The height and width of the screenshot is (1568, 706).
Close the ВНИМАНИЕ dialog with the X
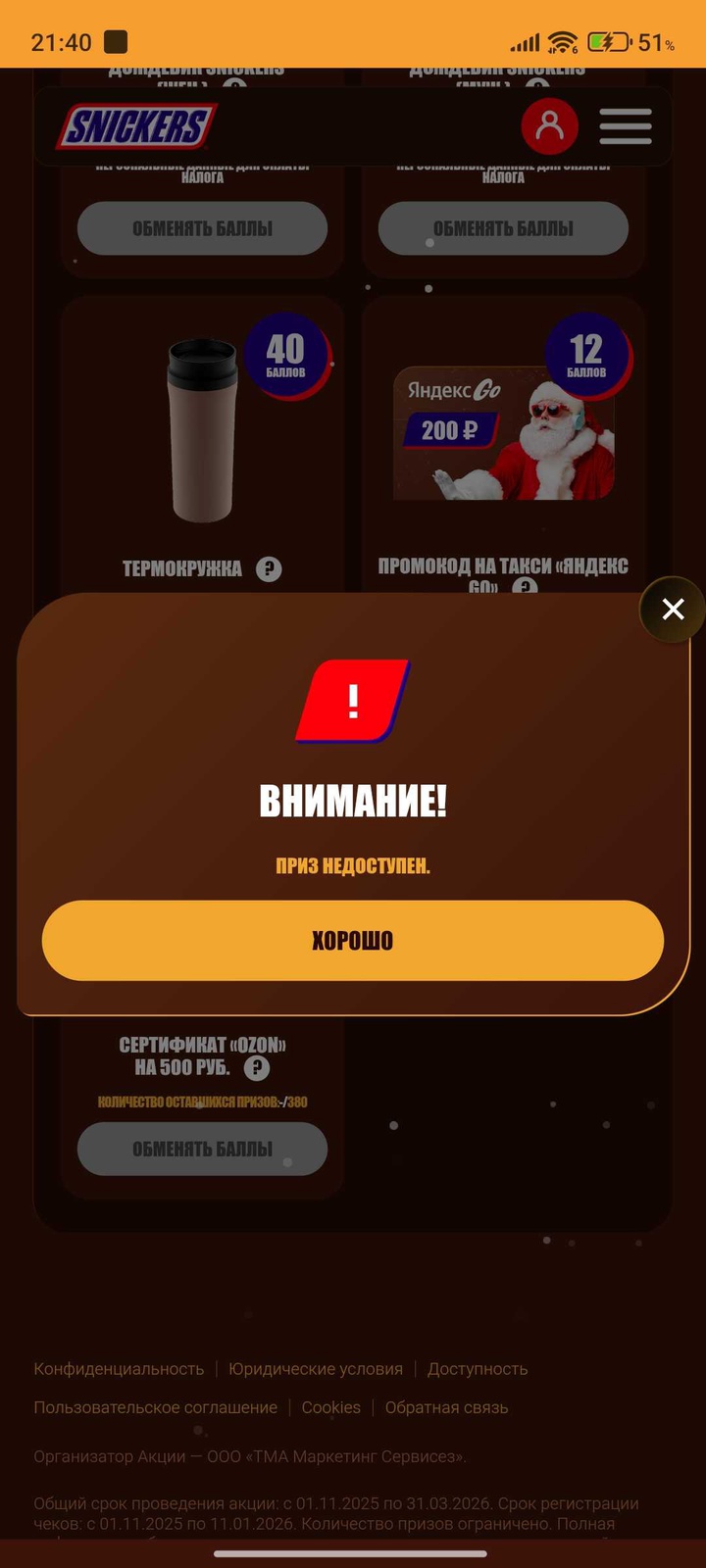pos(673,610)
